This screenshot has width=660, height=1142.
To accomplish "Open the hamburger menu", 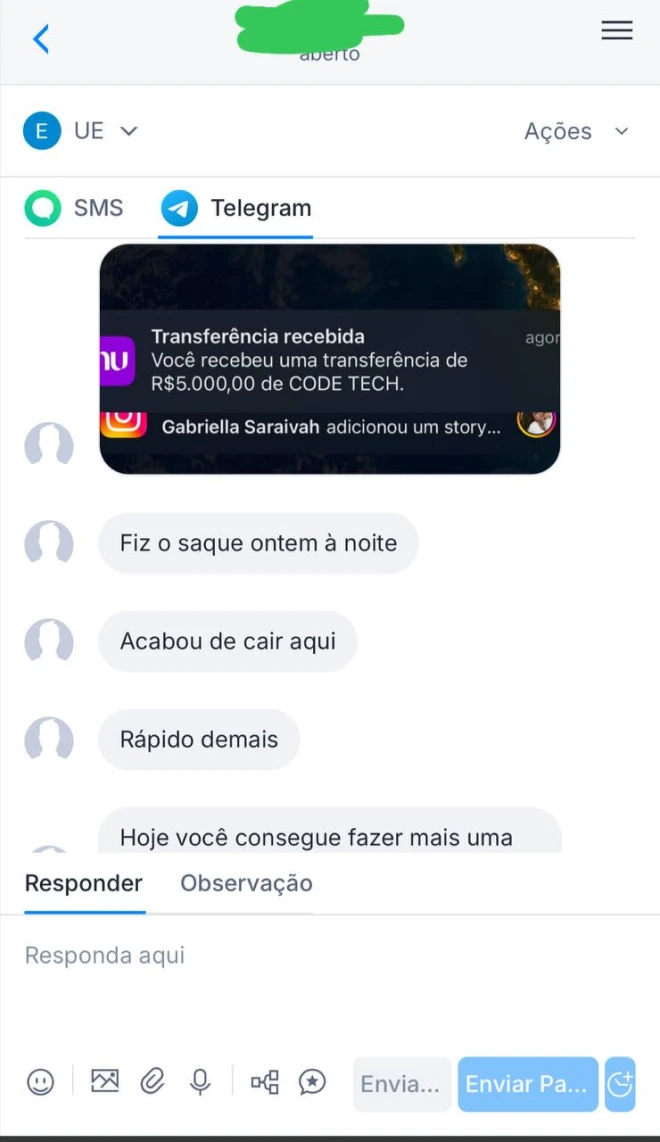I will [x=616, y=31].
